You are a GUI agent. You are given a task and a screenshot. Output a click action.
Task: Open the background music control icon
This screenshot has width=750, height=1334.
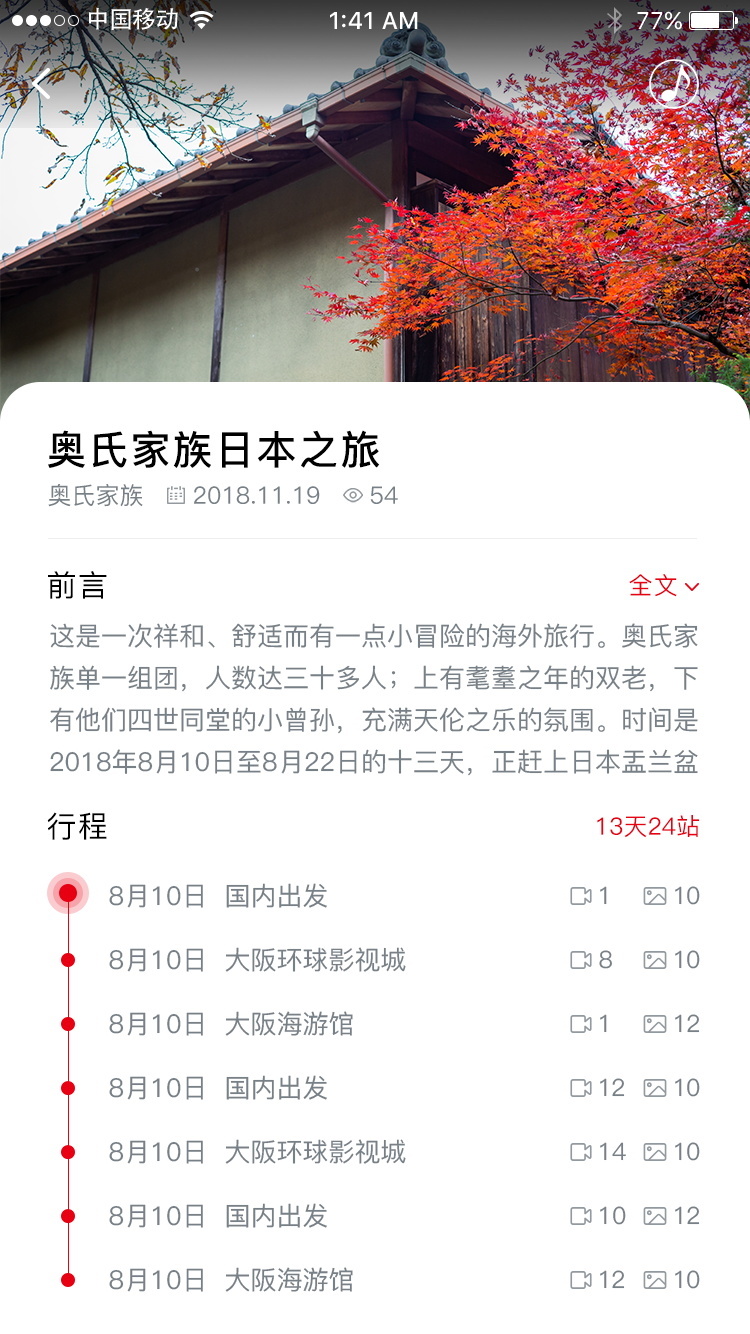(672, 84)
